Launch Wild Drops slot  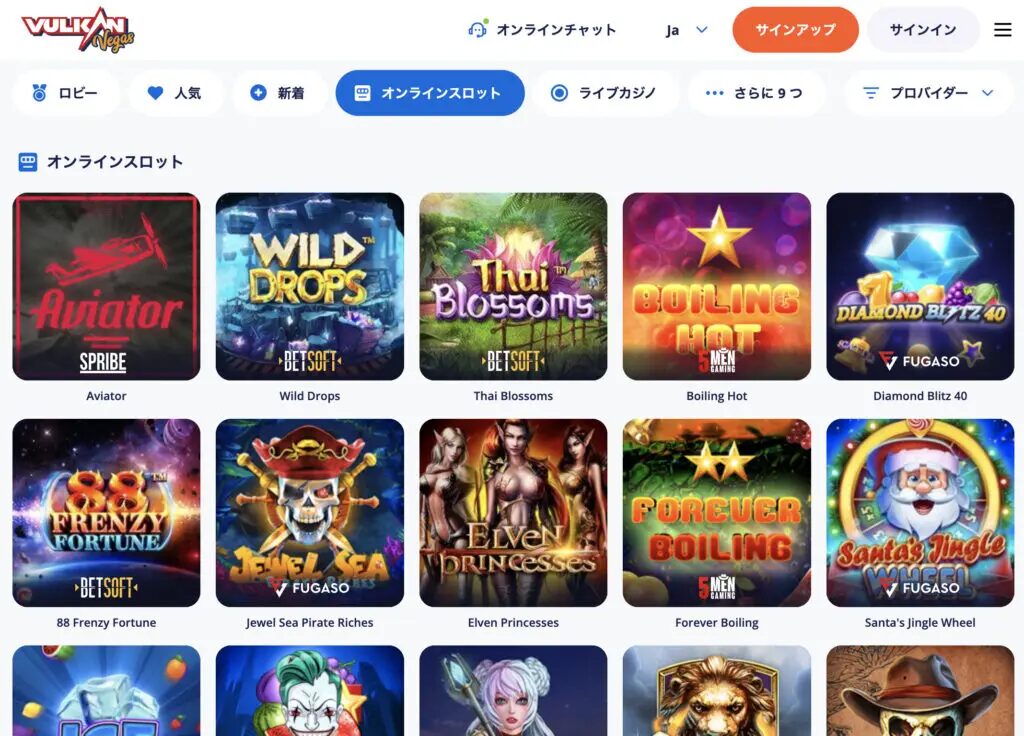click(x=310, y=287)
